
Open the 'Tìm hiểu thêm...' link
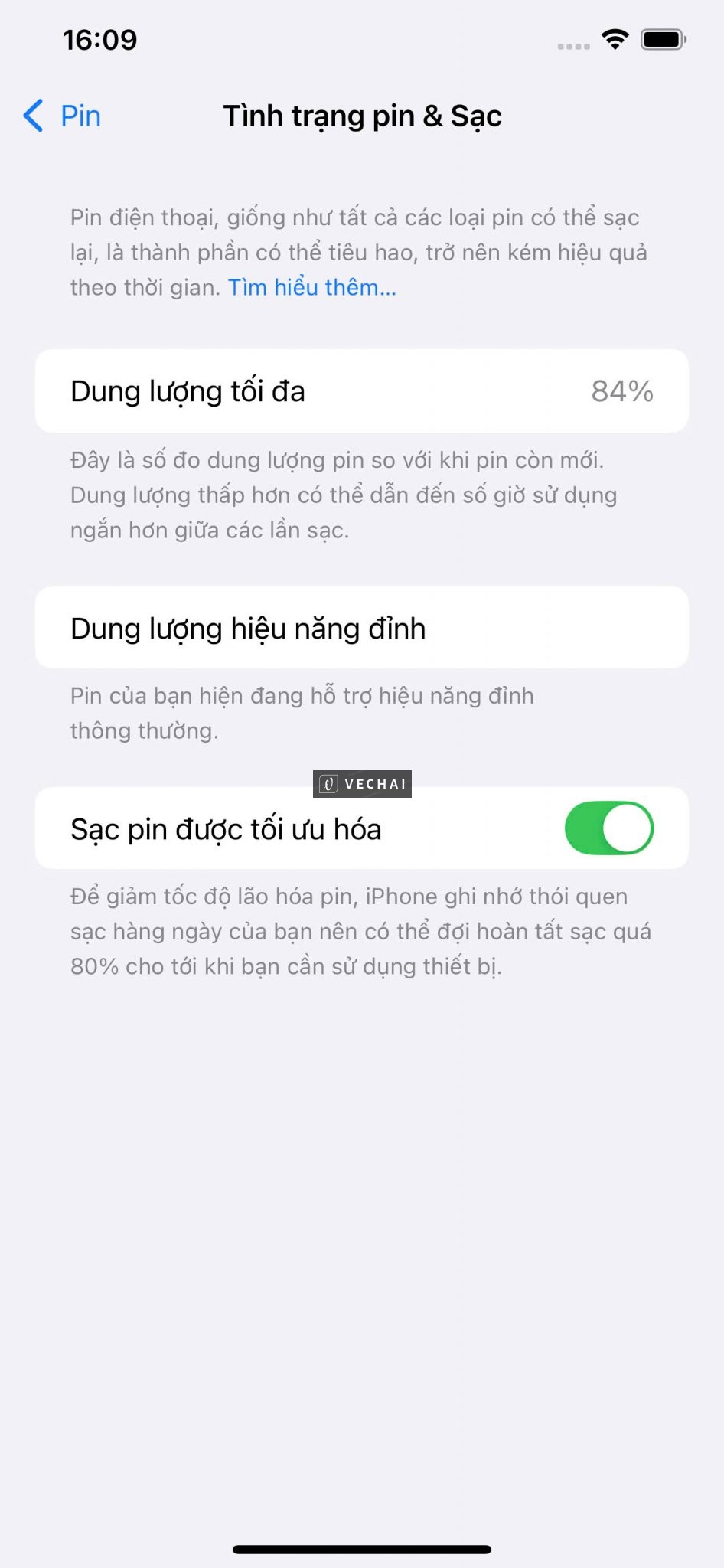coord(312,288)
